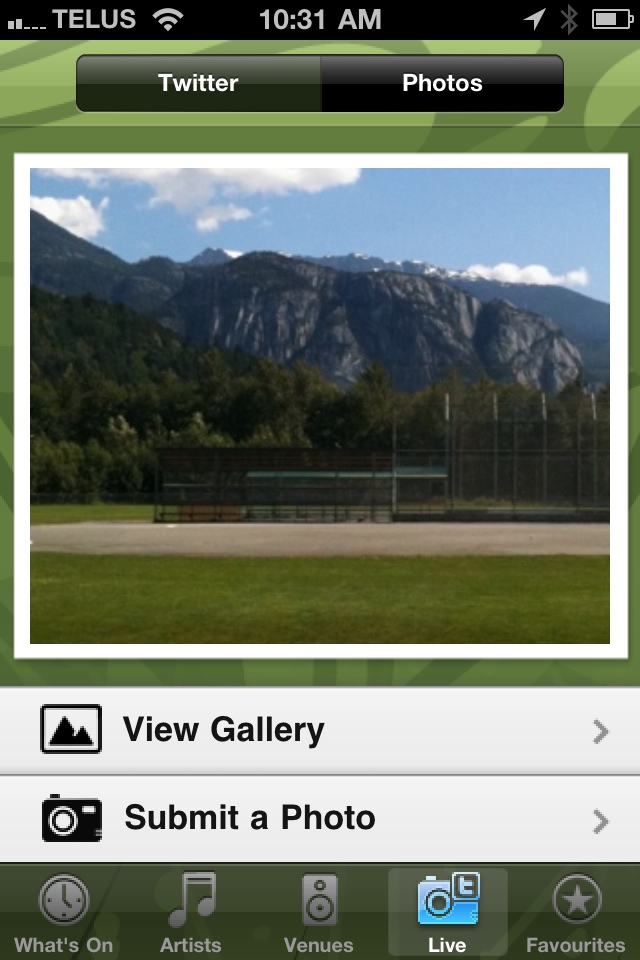The height and width of the screenshot is (960, 640).
Task: Select the Photos segment
Action: point(442,83)
